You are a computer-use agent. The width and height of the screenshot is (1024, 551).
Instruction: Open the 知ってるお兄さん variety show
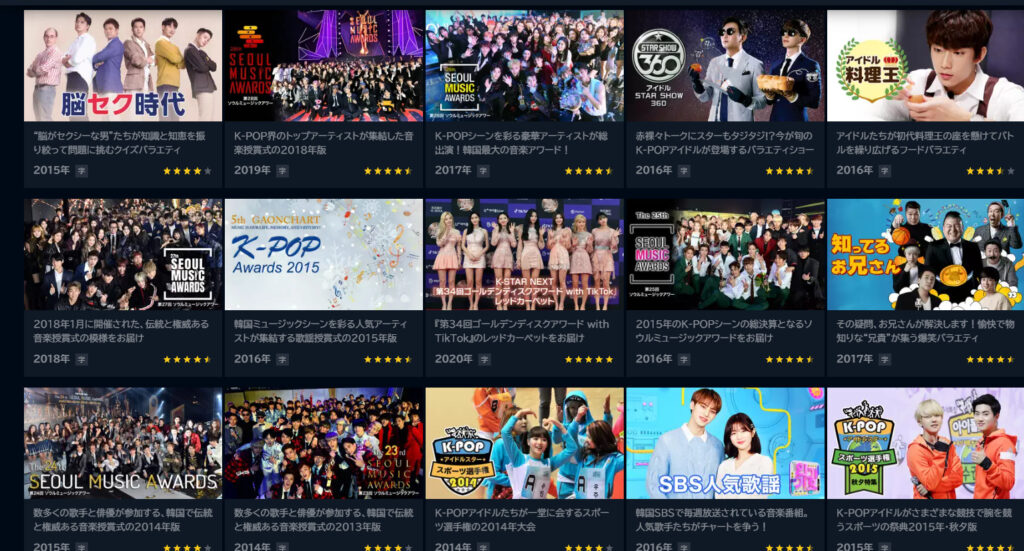coord(925,254)
